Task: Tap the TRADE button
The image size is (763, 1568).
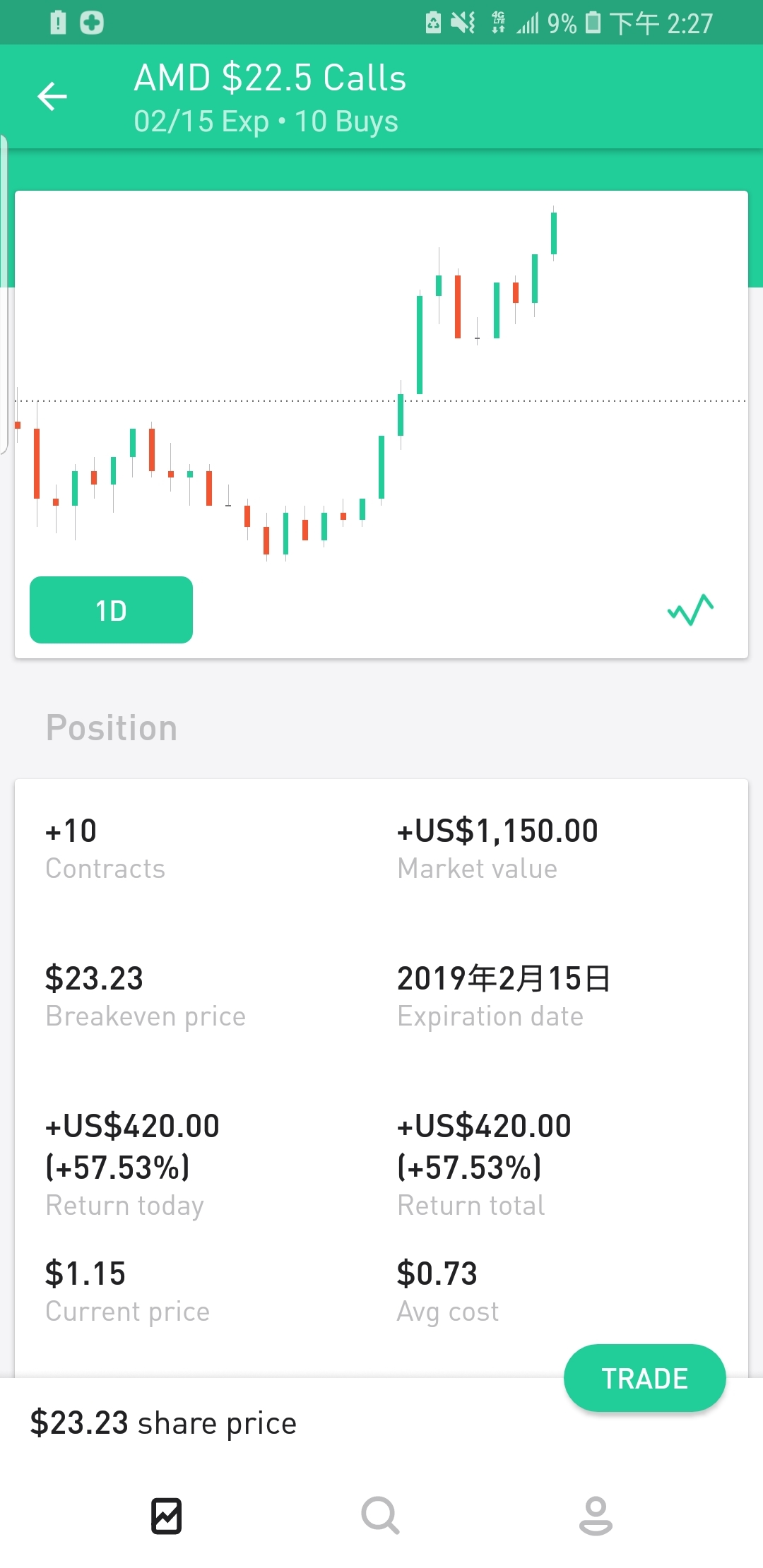Action: (644, 1378)
